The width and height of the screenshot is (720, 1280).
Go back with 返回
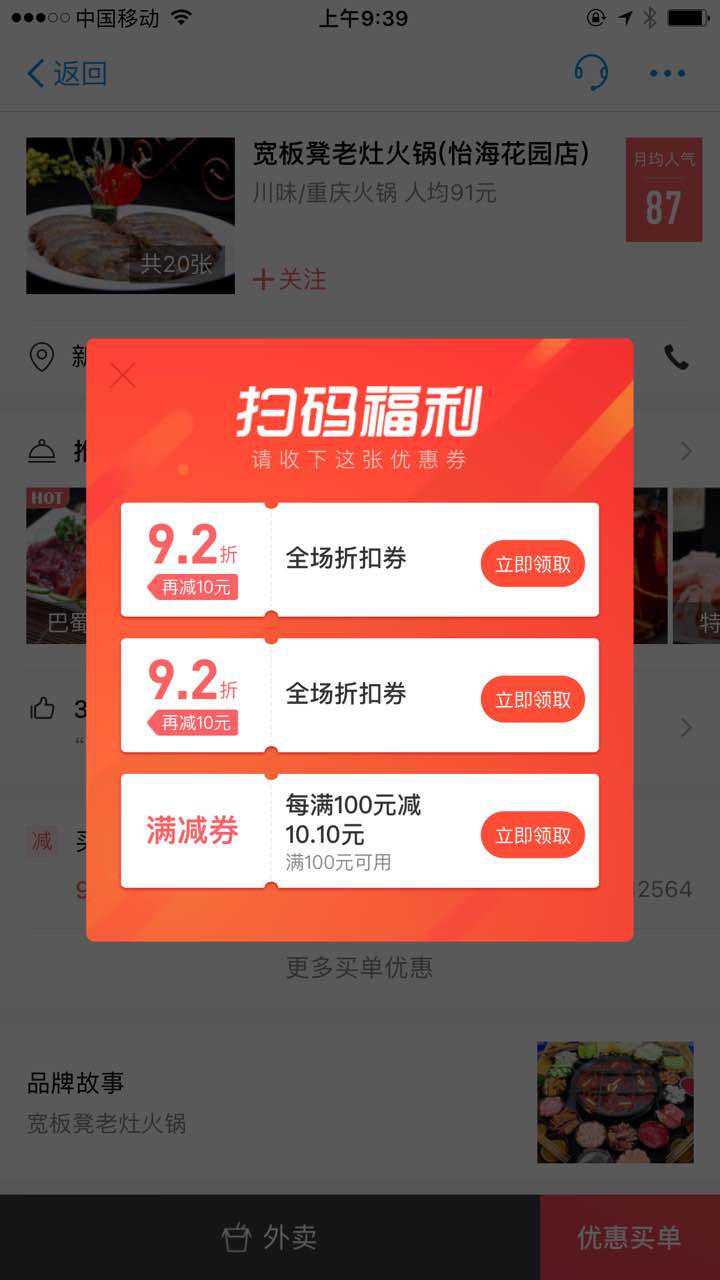coord(66,73)
